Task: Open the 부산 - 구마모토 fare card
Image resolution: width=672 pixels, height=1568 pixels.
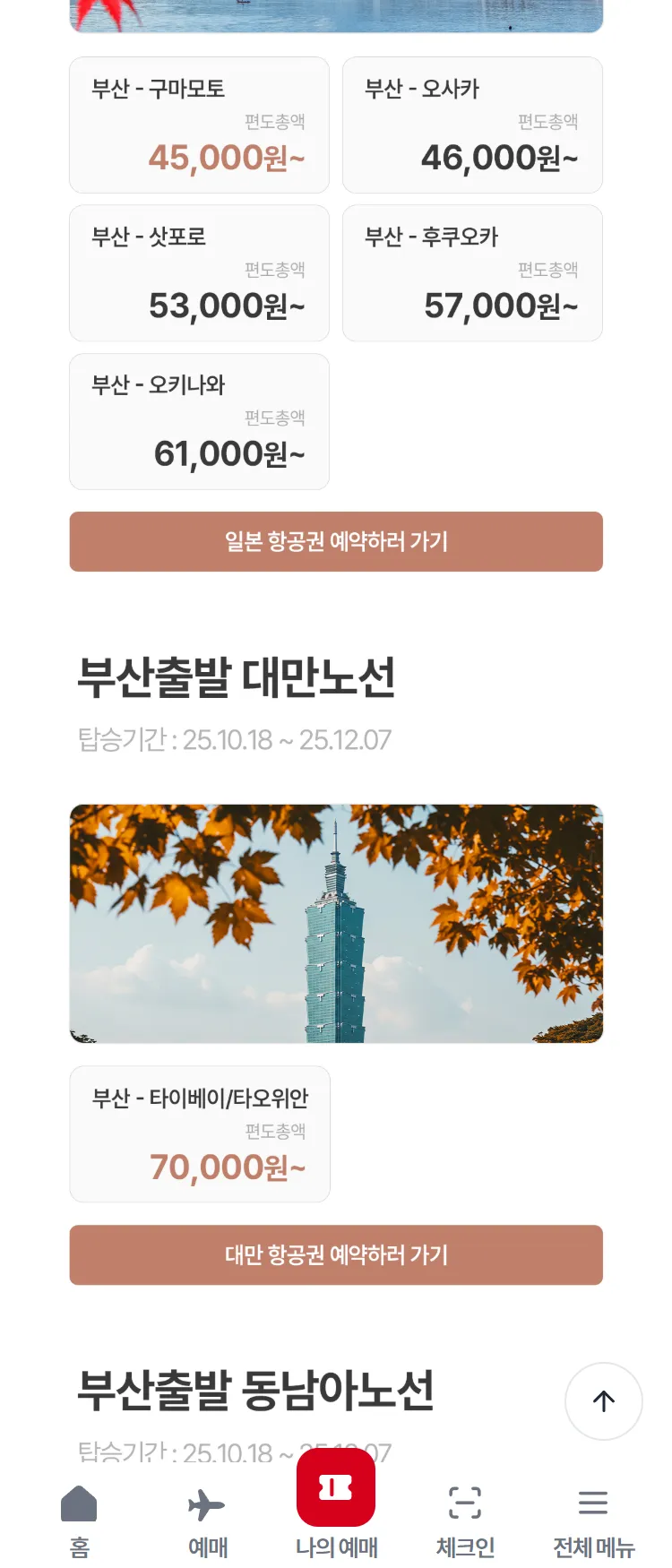Action: coord(199,125)
